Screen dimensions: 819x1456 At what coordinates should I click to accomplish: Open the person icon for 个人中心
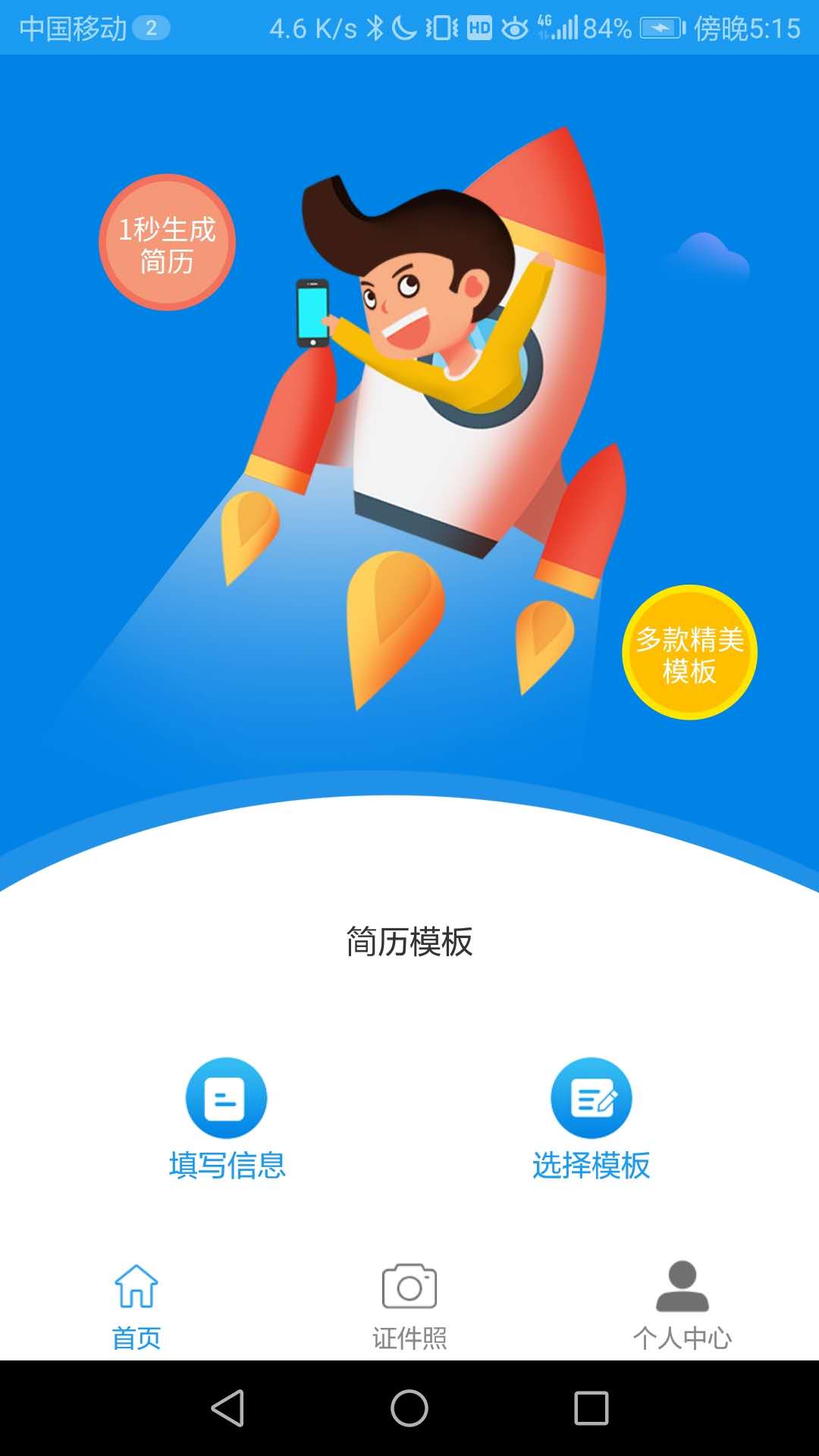682,1282
